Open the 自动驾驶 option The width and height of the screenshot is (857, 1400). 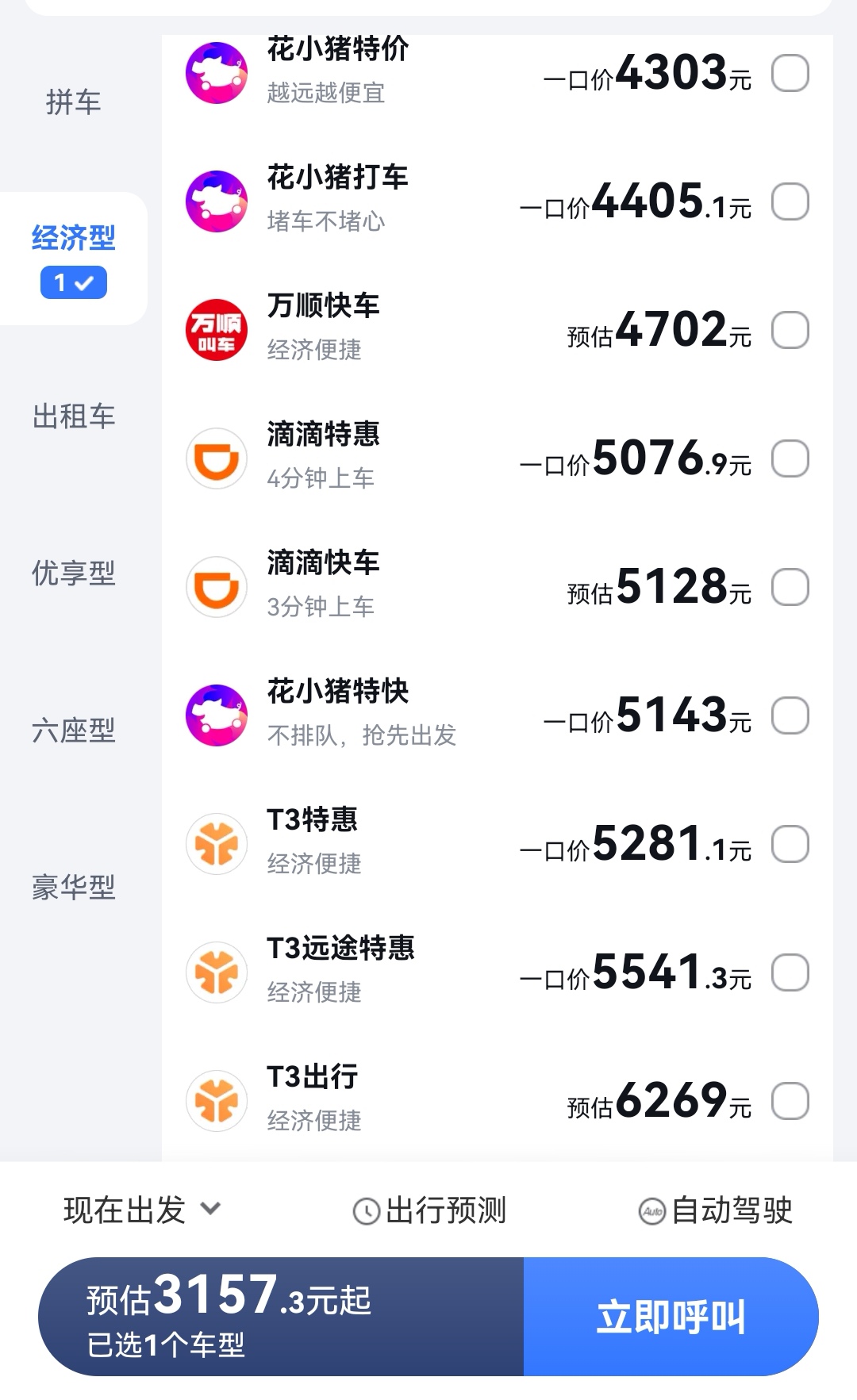[716, 1211]
